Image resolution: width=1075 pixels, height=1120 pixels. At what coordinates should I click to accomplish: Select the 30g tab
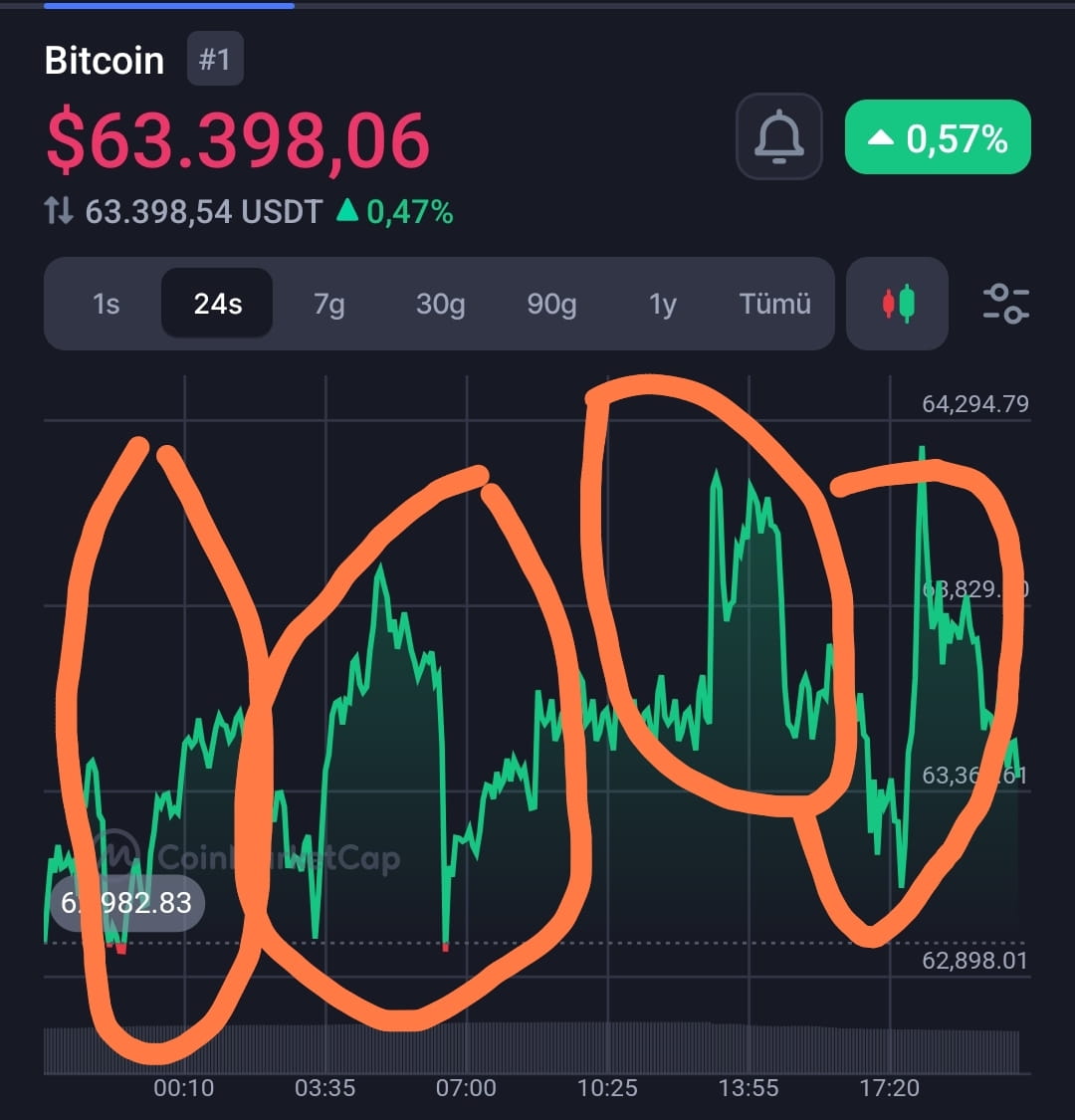(439, 305)
